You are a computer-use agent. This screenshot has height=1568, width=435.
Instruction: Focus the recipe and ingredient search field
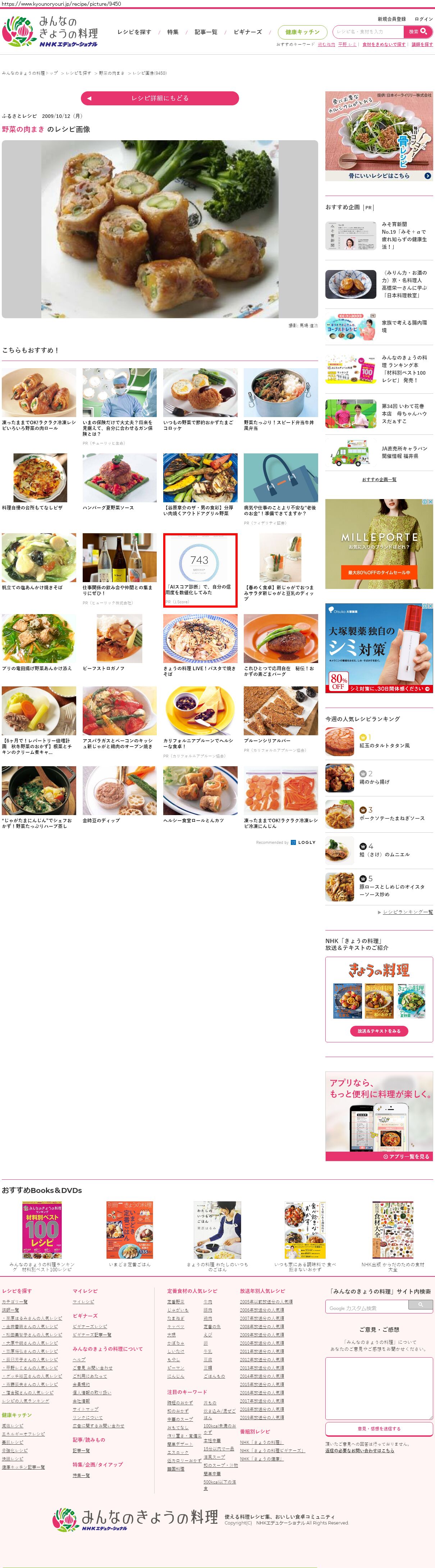click(368, 32)
